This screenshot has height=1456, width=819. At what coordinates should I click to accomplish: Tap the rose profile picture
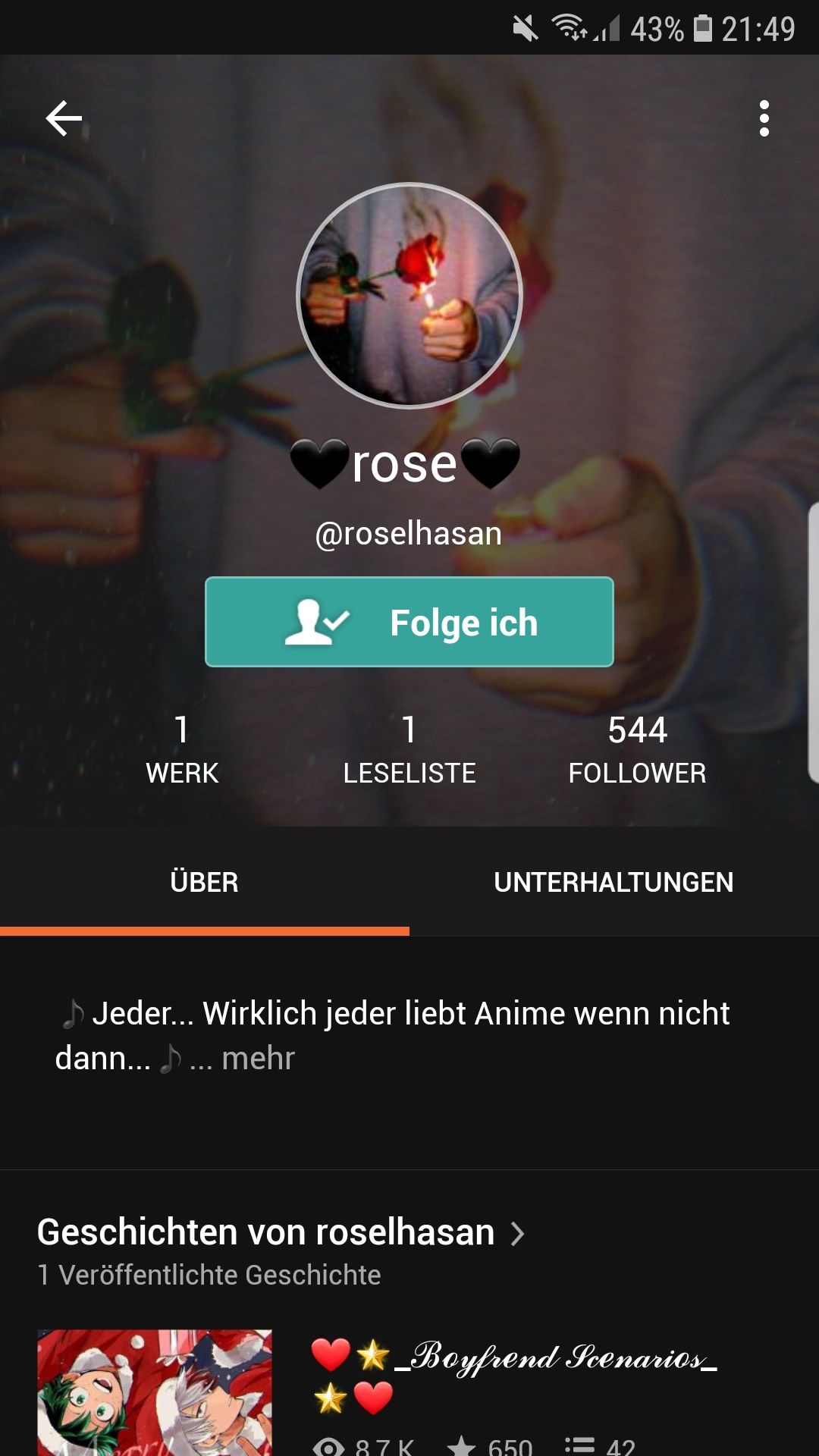pos(409,296)
